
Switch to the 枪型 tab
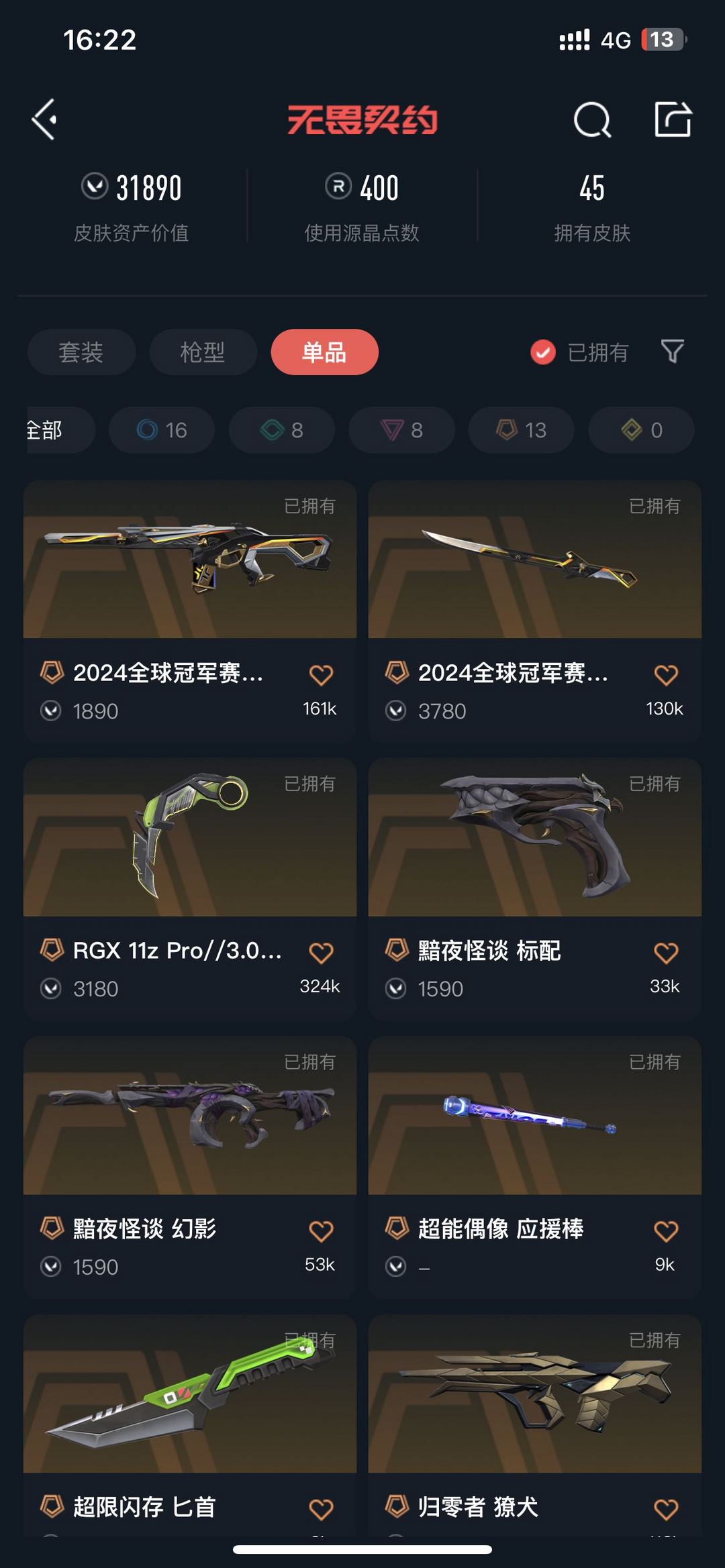pos(203,352)
